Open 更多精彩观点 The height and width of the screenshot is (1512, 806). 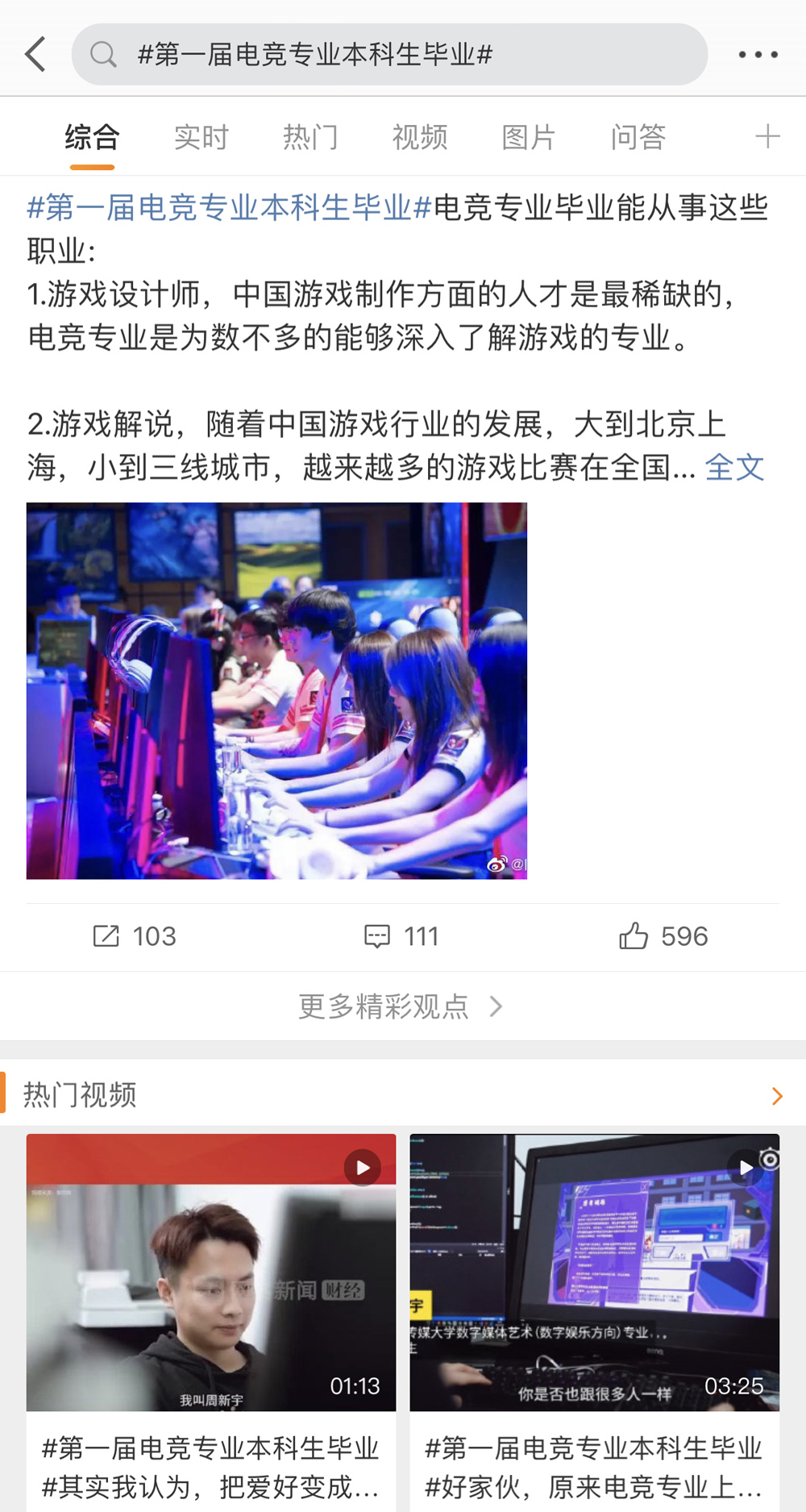tap(401, 1006)
